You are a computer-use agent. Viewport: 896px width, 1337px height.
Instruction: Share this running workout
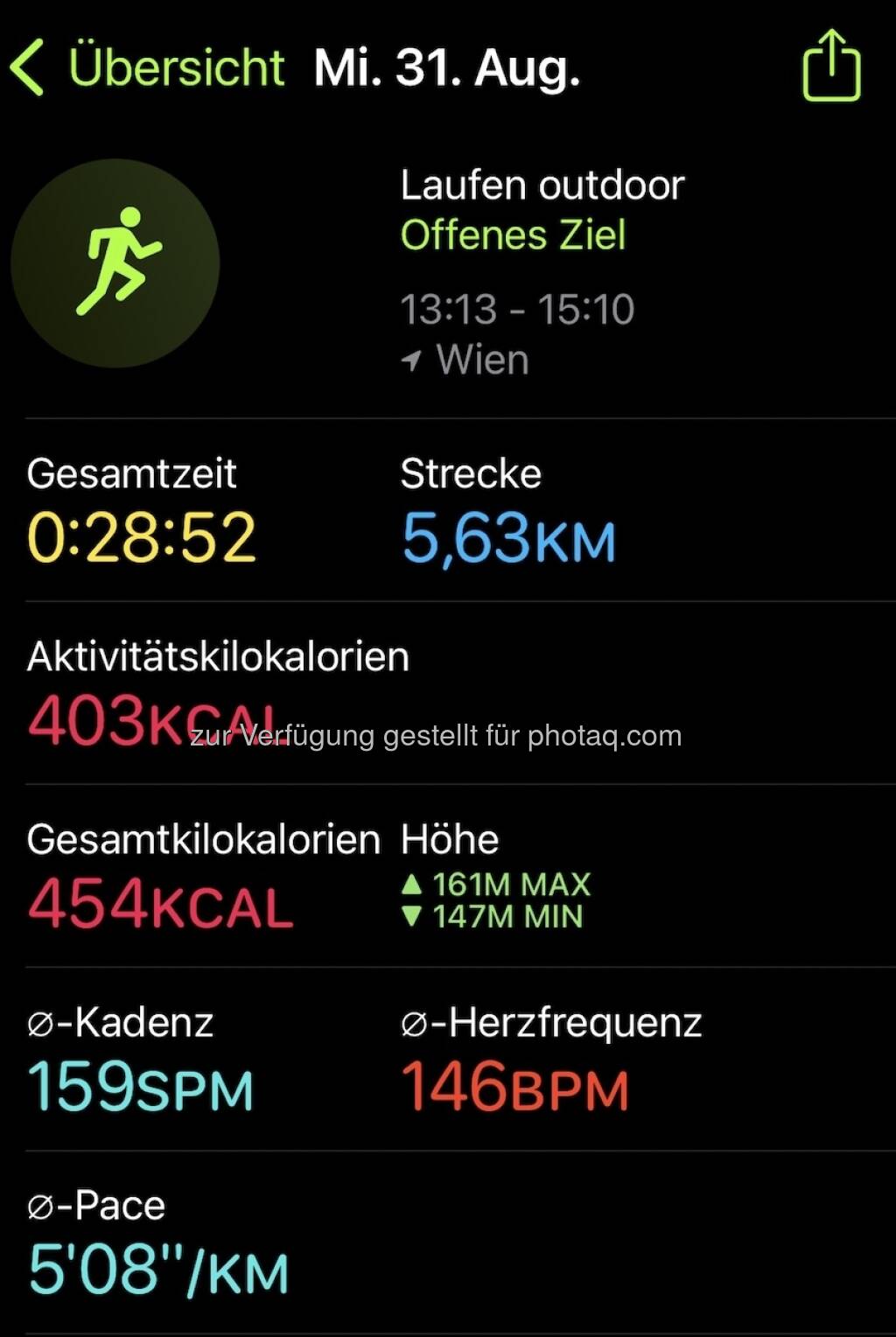pos(831,66)
